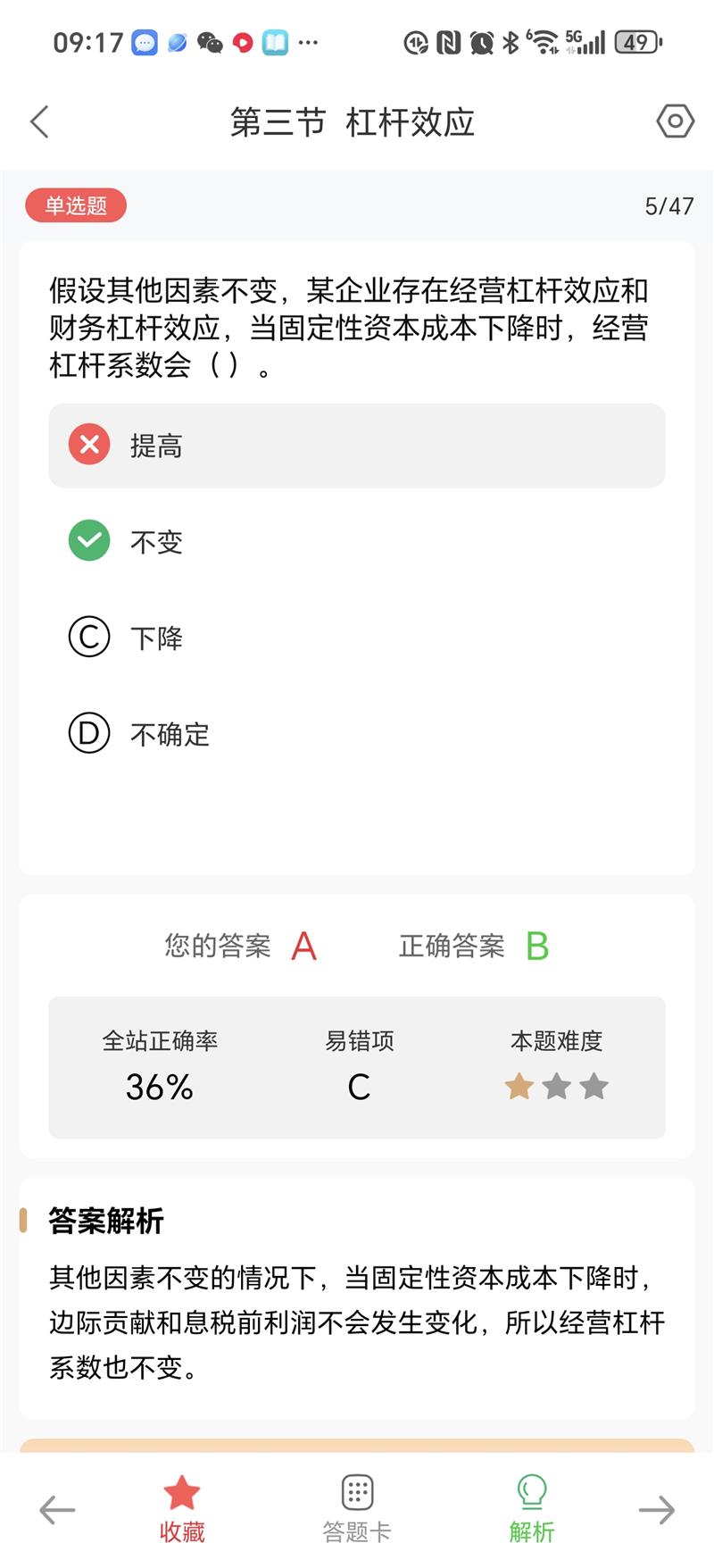Go to the previous question arrow
714x1568 pixels.
tap(57, 1510)
